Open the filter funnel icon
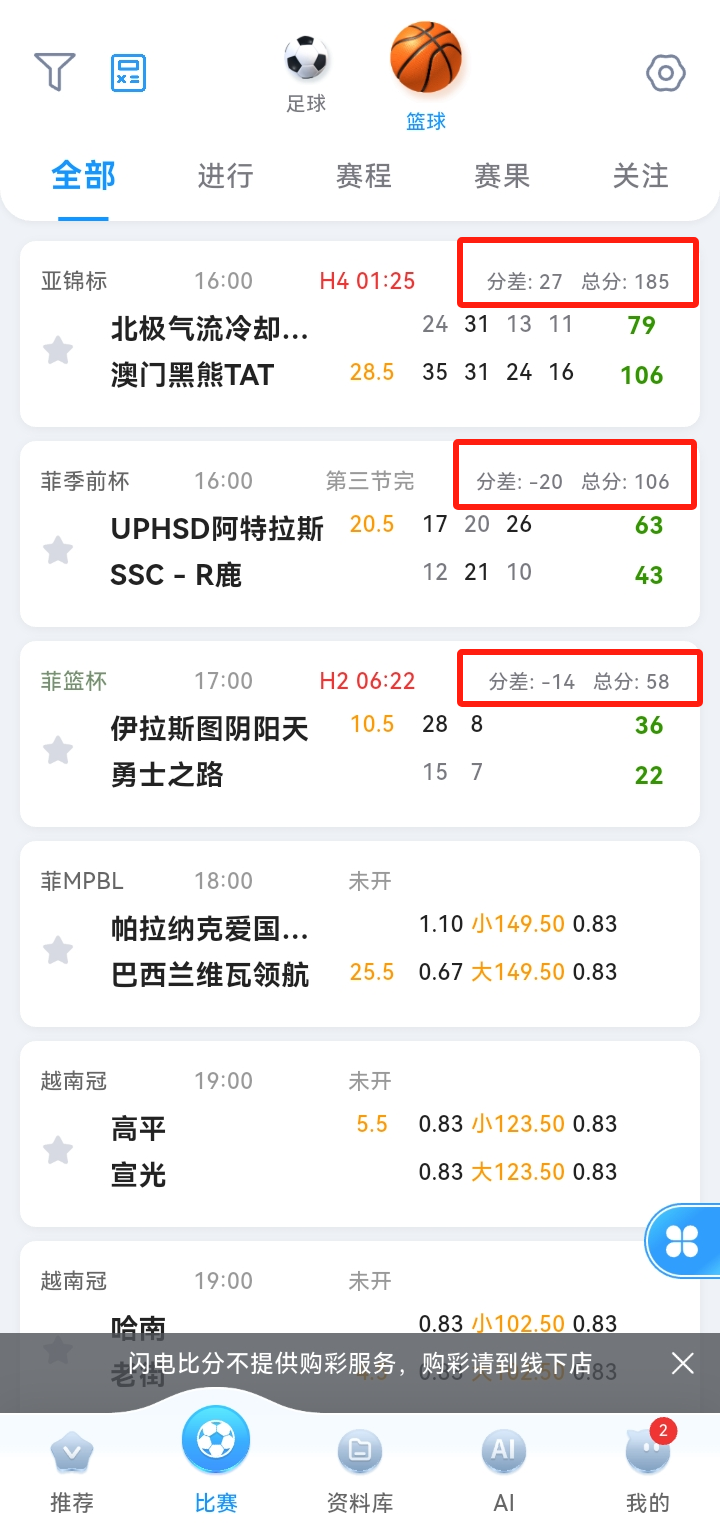 click(x=55, y=72)
